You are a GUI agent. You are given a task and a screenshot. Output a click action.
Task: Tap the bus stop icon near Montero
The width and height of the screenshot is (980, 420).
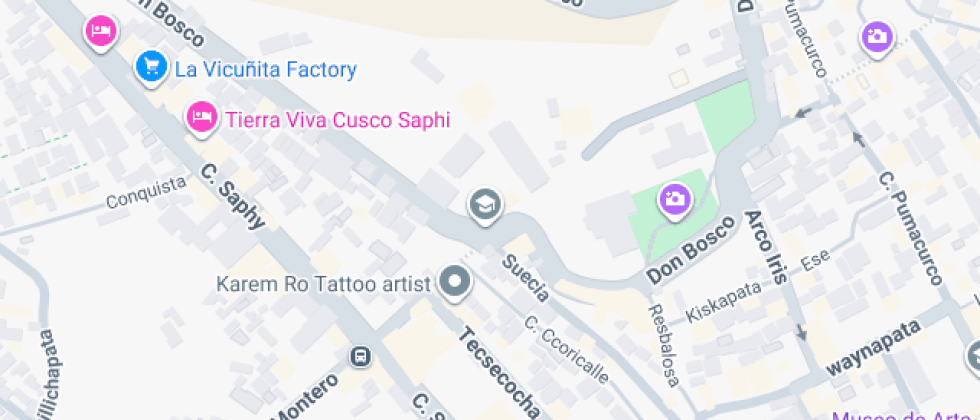(359, 355)
